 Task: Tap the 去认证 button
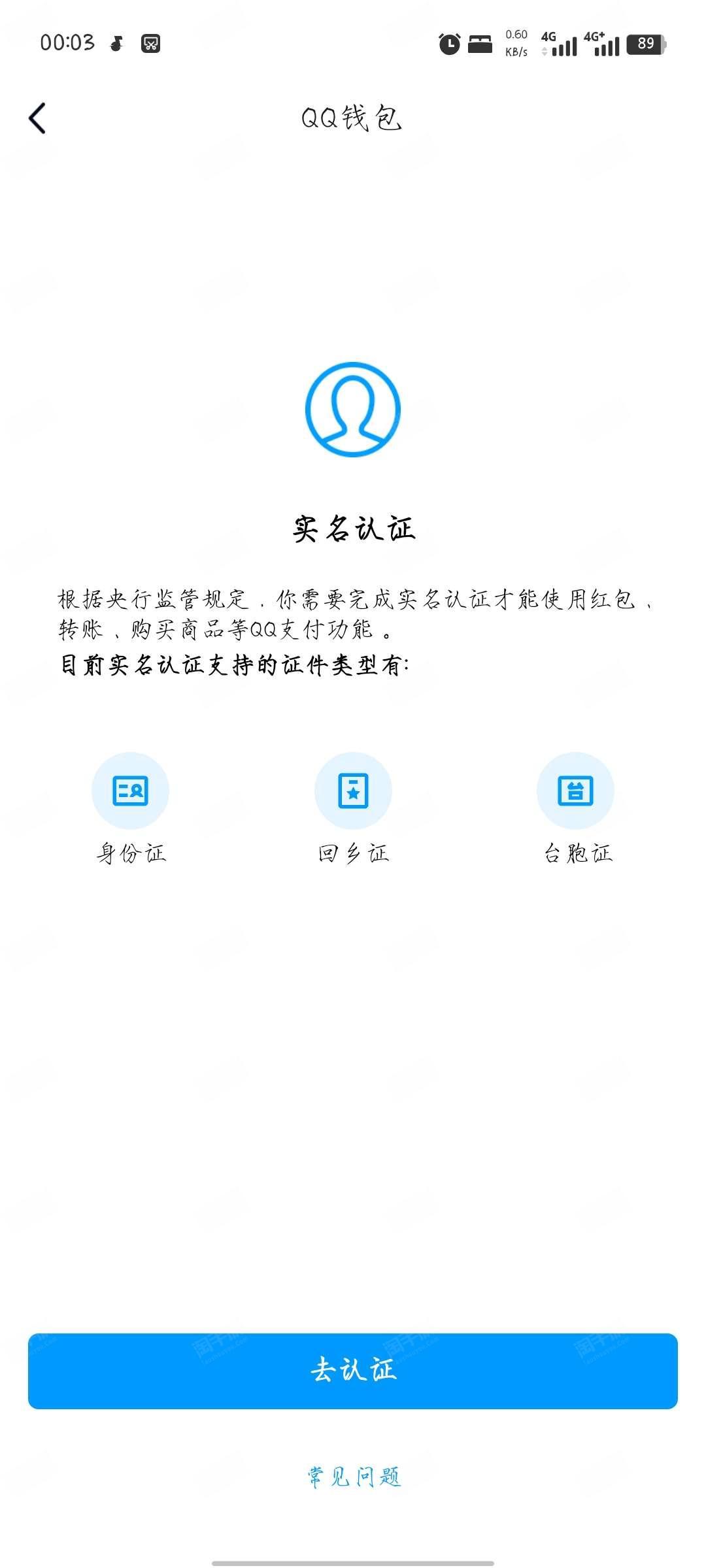[x=353, y=1371]
